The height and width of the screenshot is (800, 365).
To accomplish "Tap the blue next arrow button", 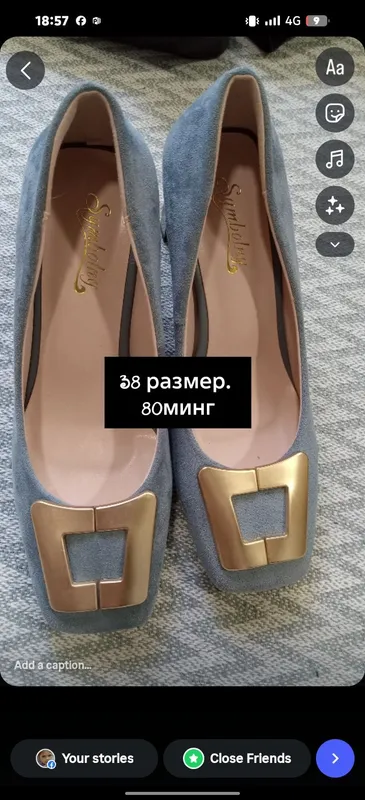I will coord(335,758).
